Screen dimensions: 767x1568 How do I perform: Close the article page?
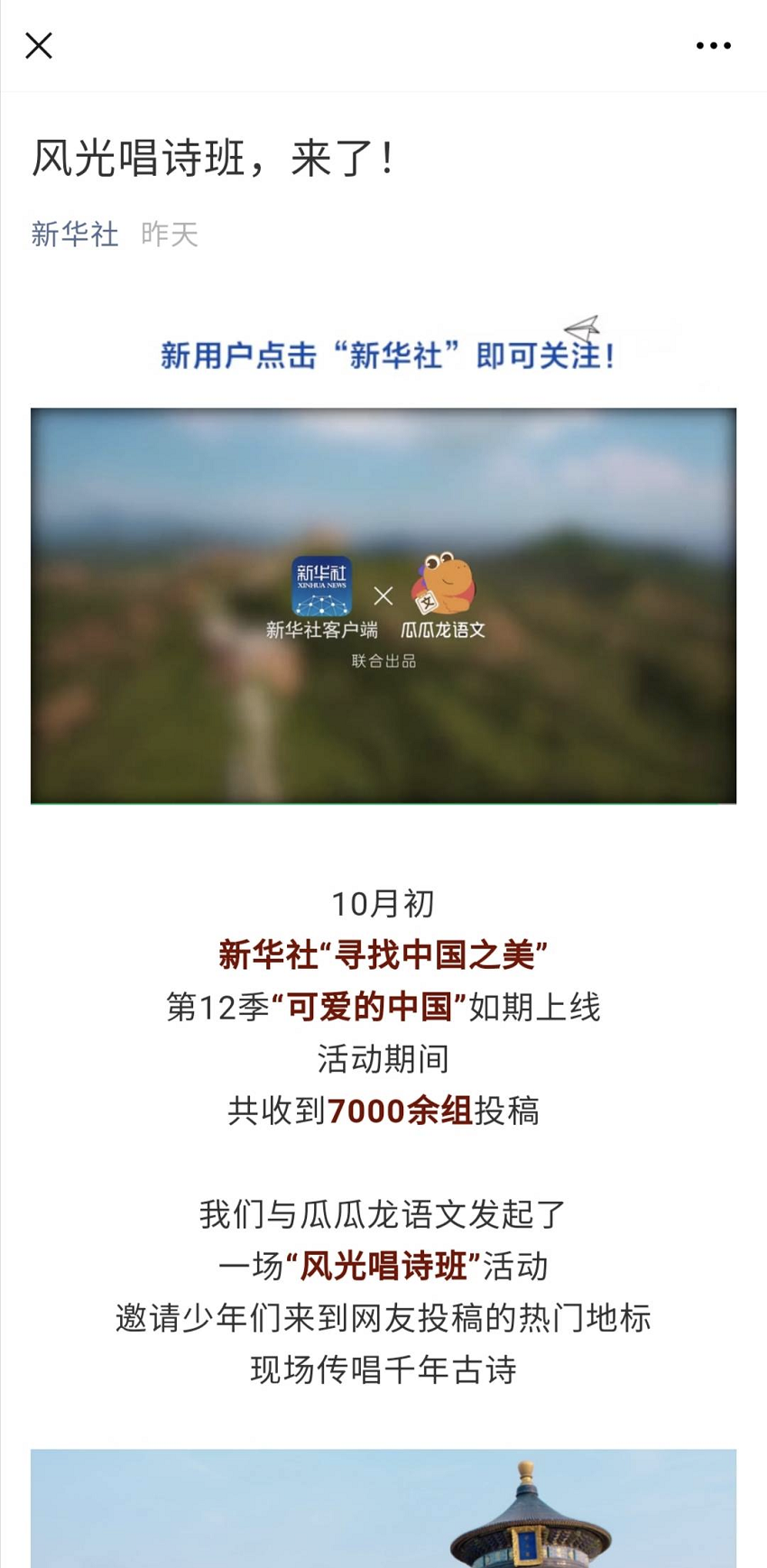pyautogui.click(x=39, y=45)
